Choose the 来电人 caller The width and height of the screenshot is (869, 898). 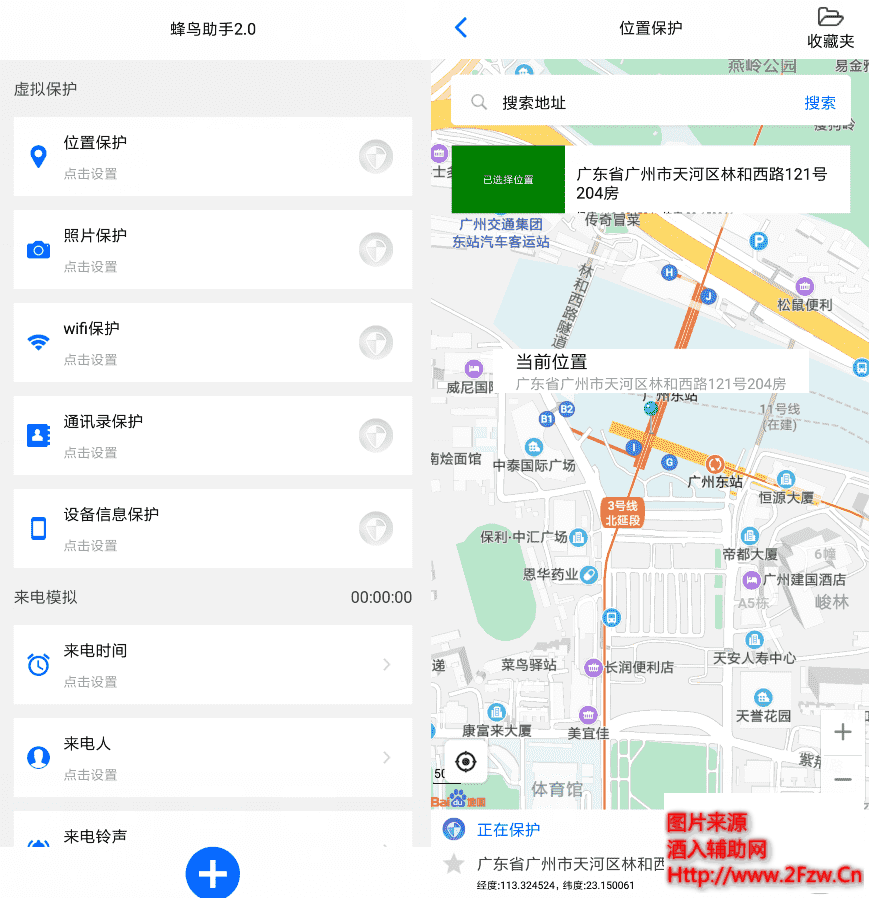click(x=212, y=758)
